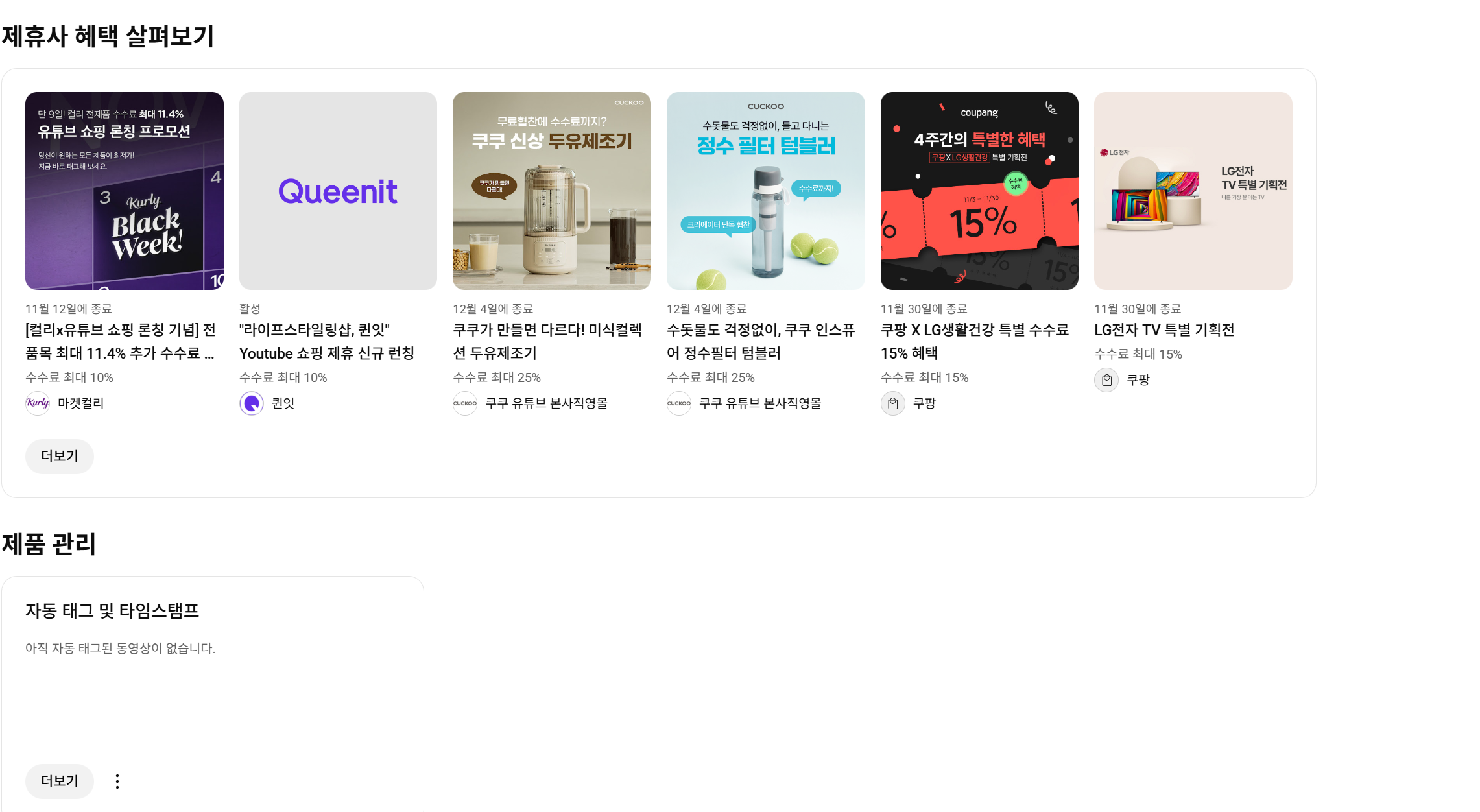This screenshot has width=1480, height=812.
Task: Open the Cuckoo soy milk maker card
Action: [551, 191]
